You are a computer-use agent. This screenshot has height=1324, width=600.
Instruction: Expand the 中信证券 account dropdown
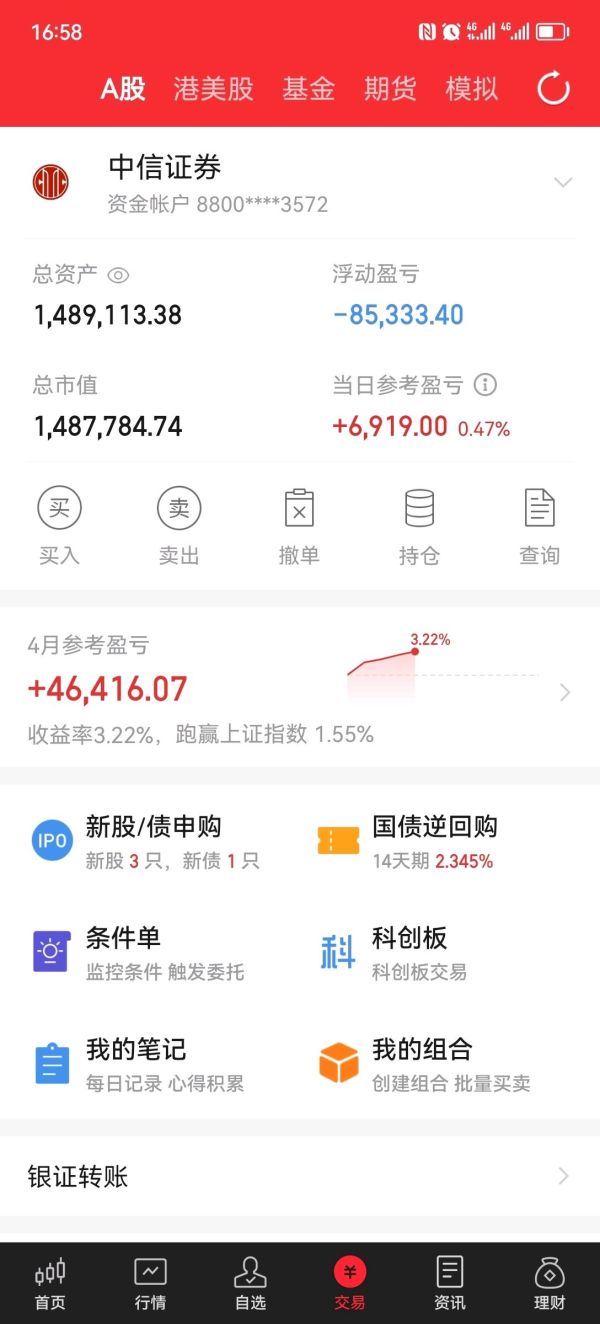pyautogui.click(x=563, y=182)
